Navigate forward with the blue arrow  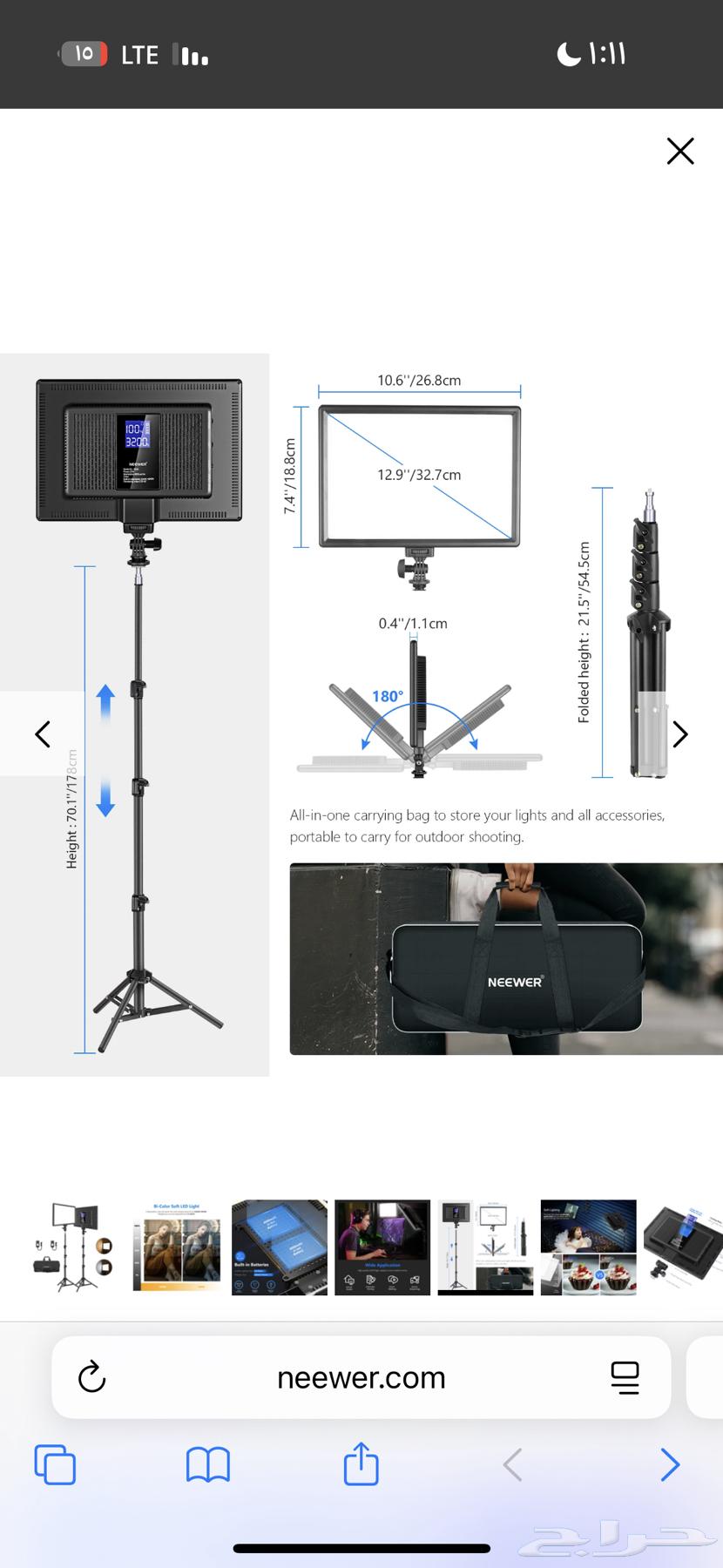click(669, 1464)
